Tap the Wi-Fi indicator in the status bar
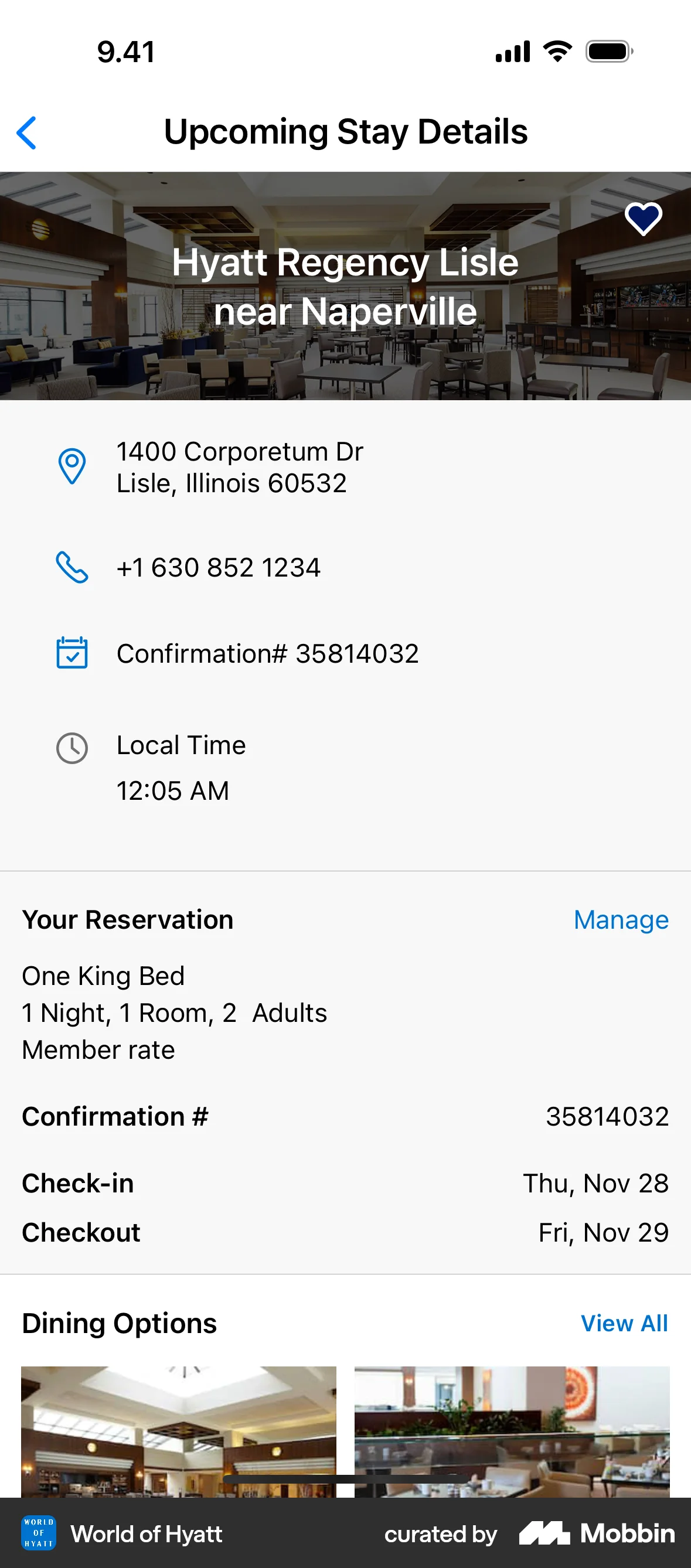 (556, 51)
